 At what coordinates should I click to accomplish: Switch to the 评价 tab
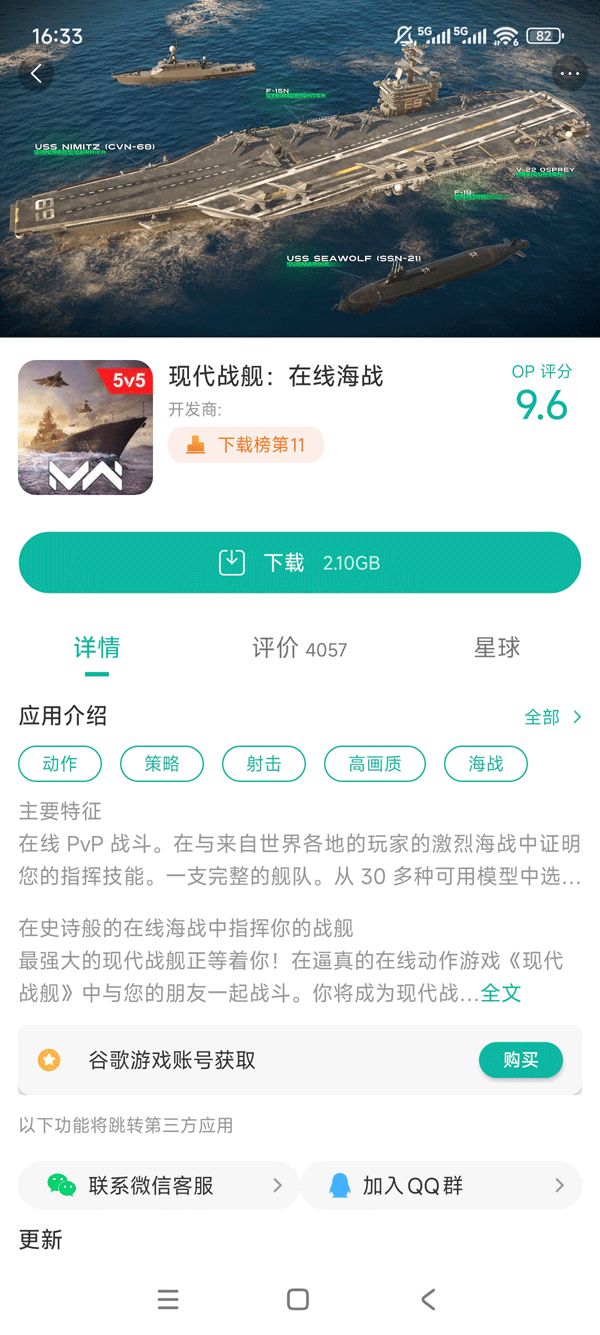(x=299, y=649)
